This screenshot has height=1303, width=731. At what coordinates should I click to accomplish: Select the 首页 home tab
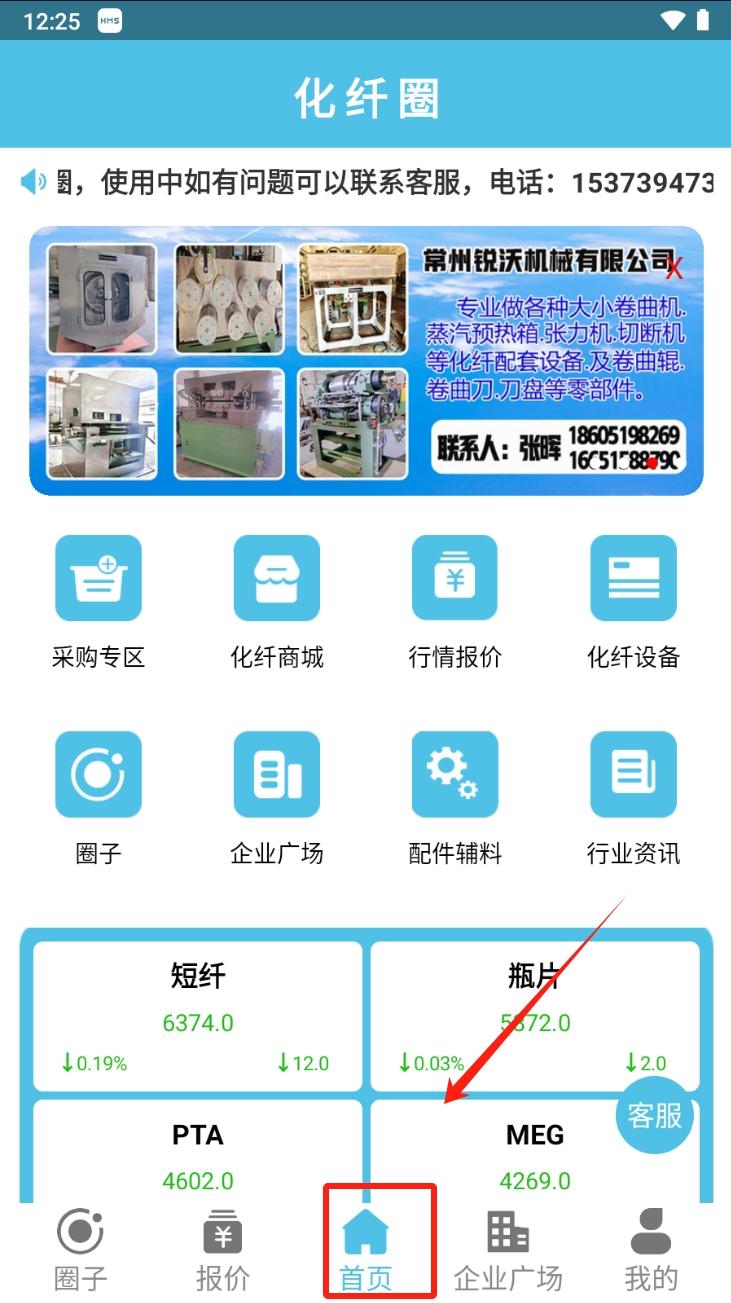point(366,1250)
